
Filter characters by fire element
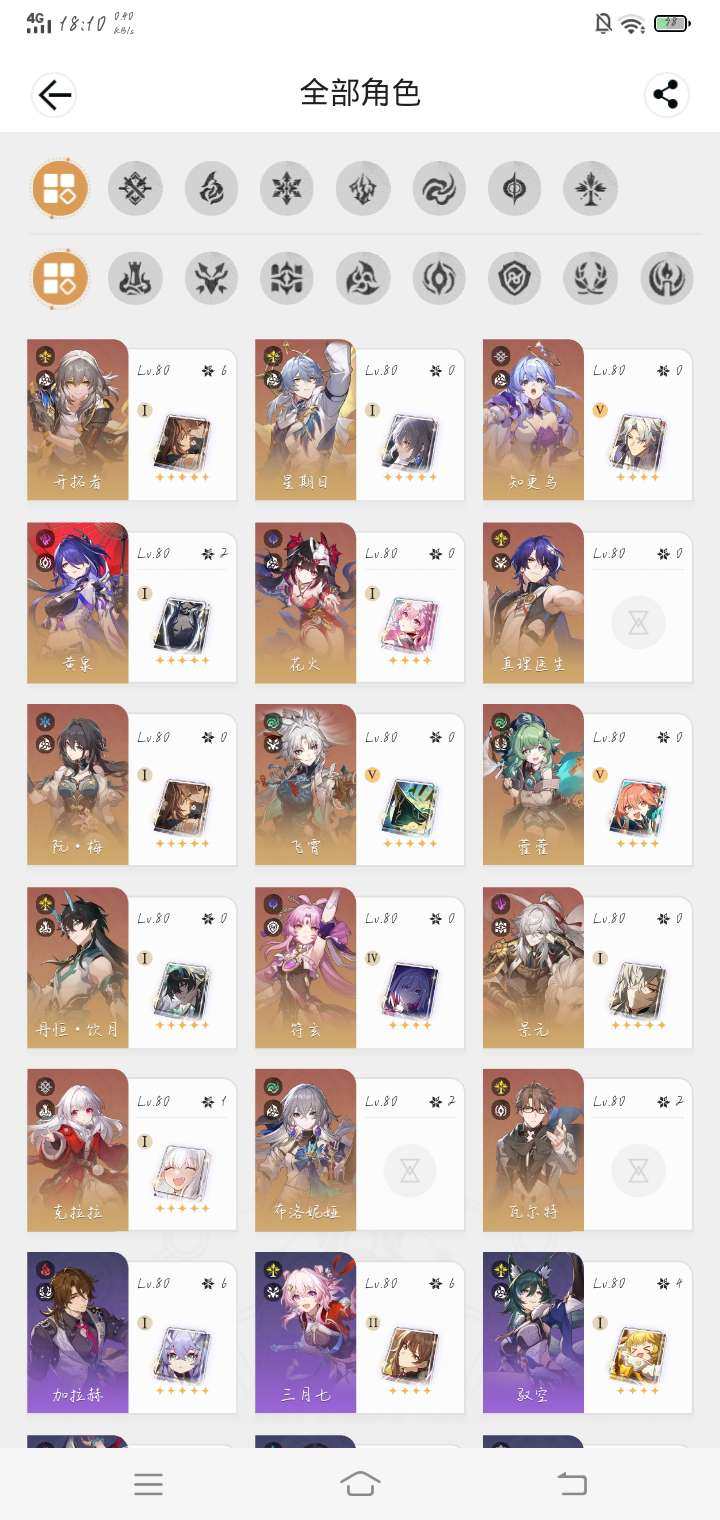coord(211,188)
